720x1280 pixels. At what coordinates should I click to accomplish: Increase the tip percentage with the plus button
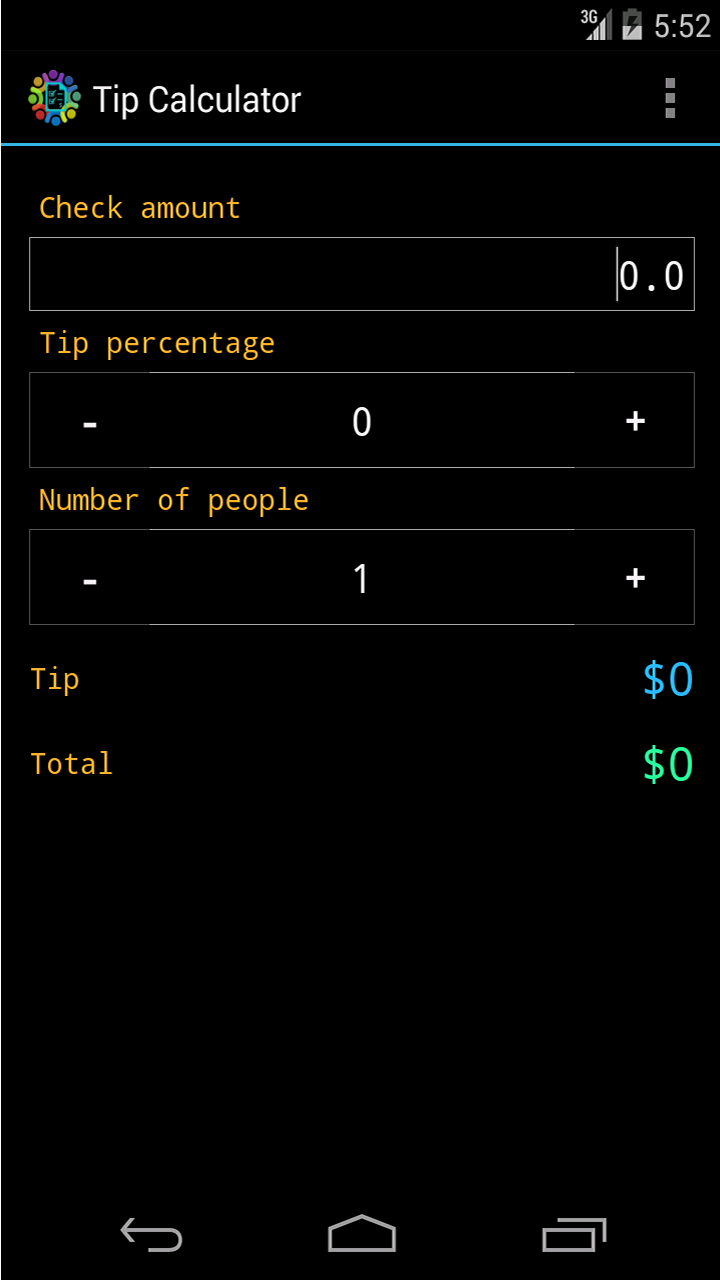tap(634, 421)
